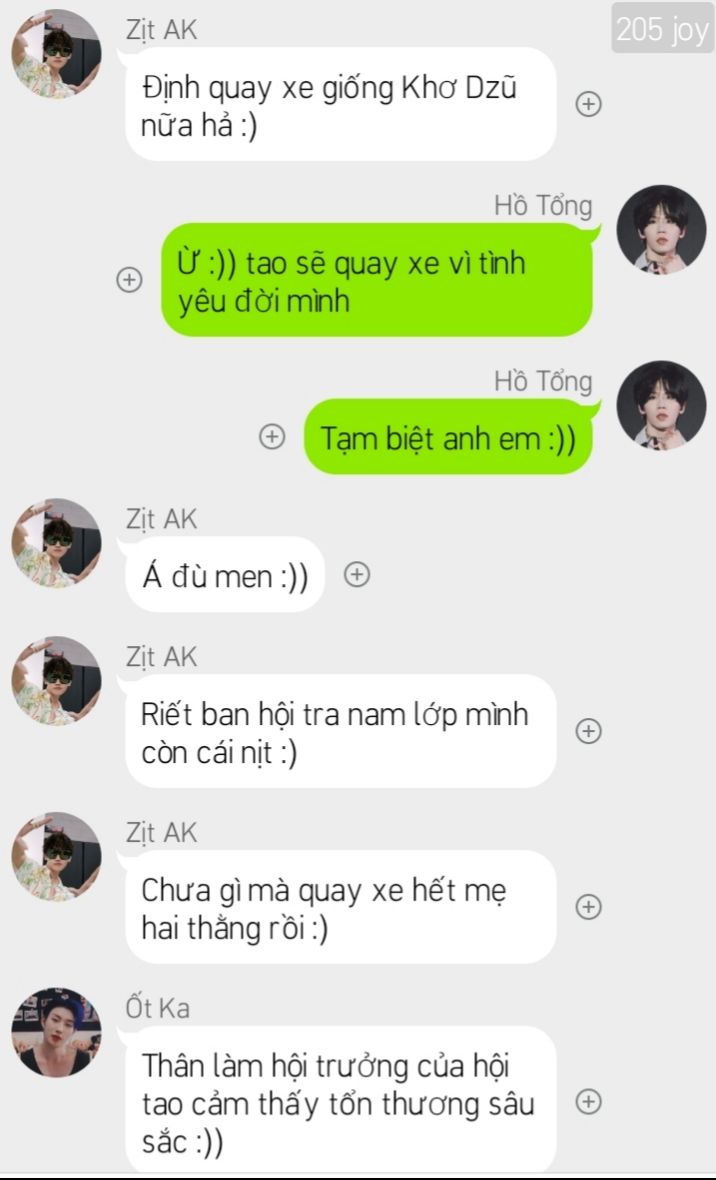Open Ớt Ka's profile avatar
Screen dimensions: 716x1180
tap(56, 1032)
